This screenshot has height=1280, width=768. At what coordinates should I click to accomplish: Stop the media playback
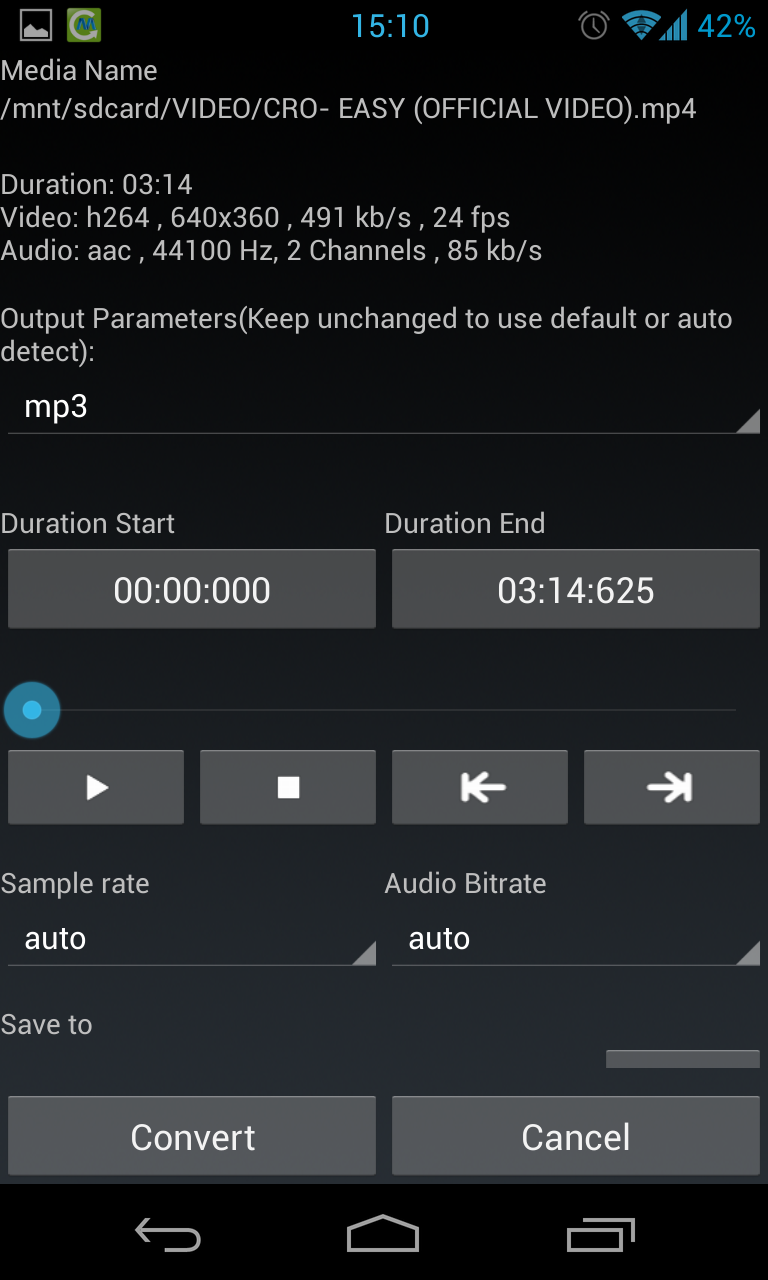[288, 787]
